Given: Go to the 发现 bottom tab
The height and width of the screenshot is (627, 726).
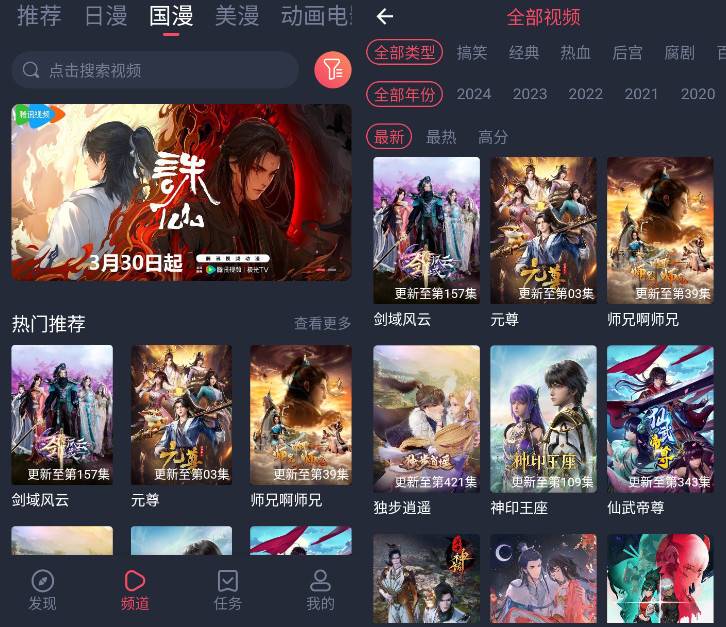Looking at the screenshot, I should point(42,590).
